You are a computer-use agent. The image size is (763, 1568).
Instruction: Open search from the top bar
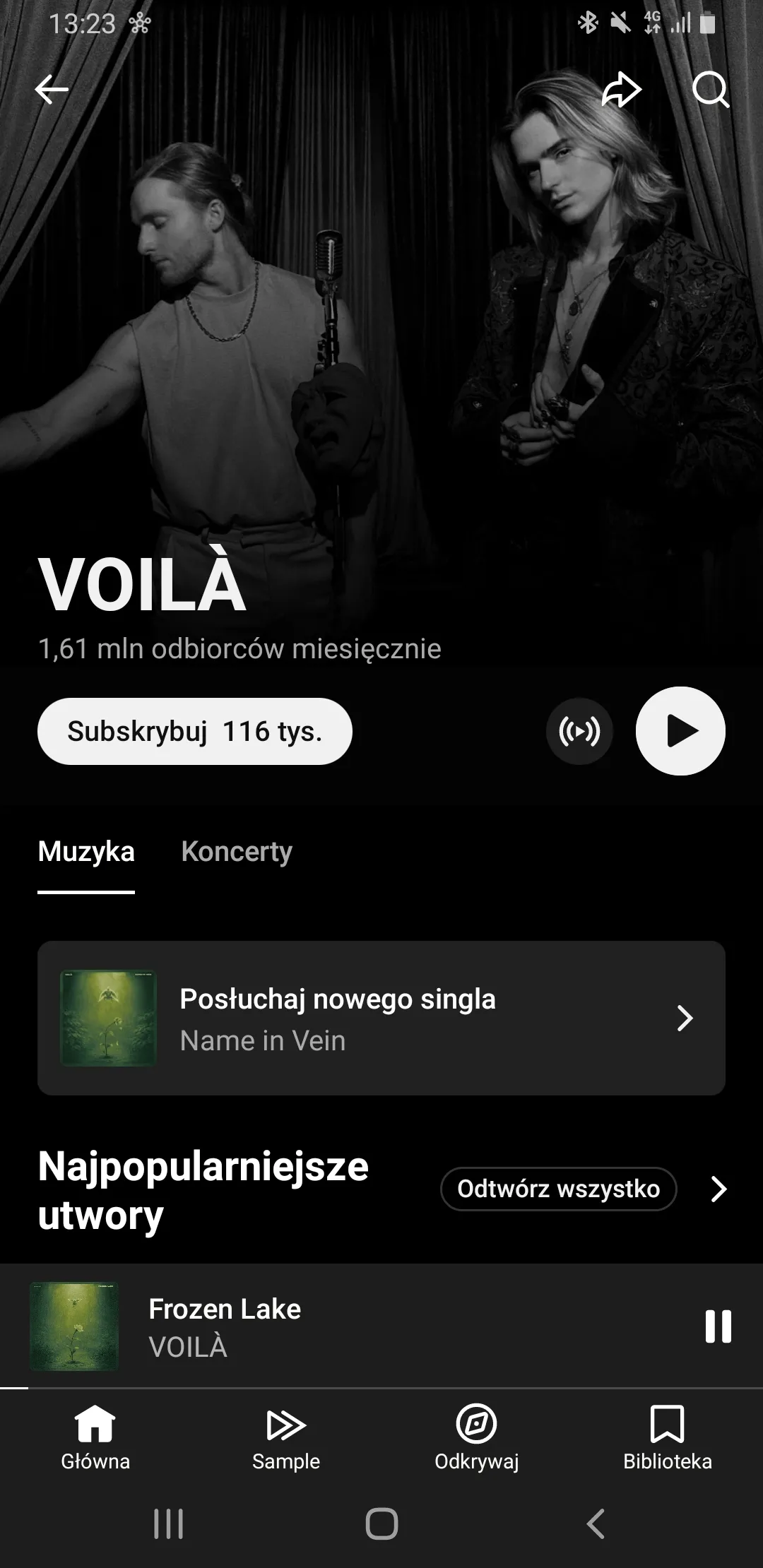710,90
